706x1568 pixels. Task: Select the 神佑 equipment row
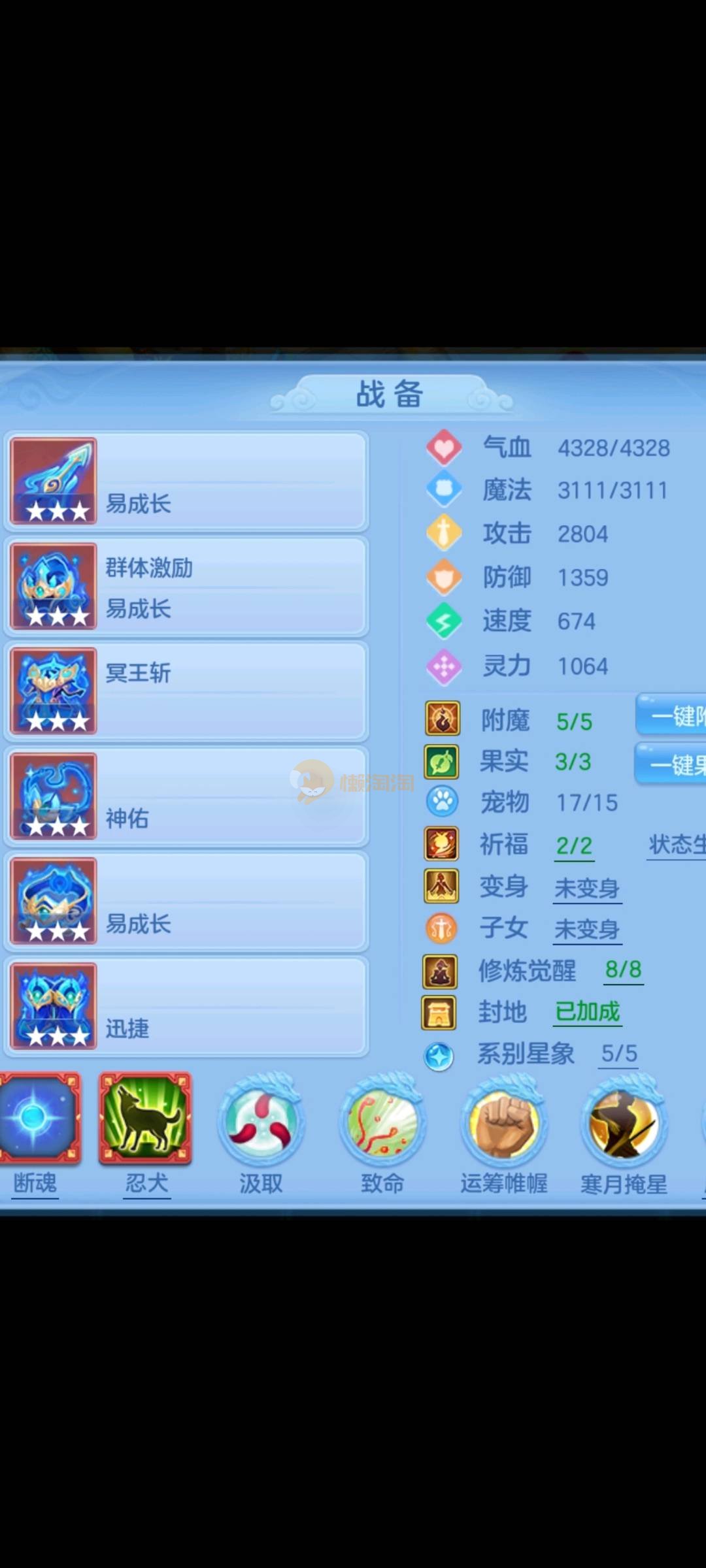[x=186, y=796]
